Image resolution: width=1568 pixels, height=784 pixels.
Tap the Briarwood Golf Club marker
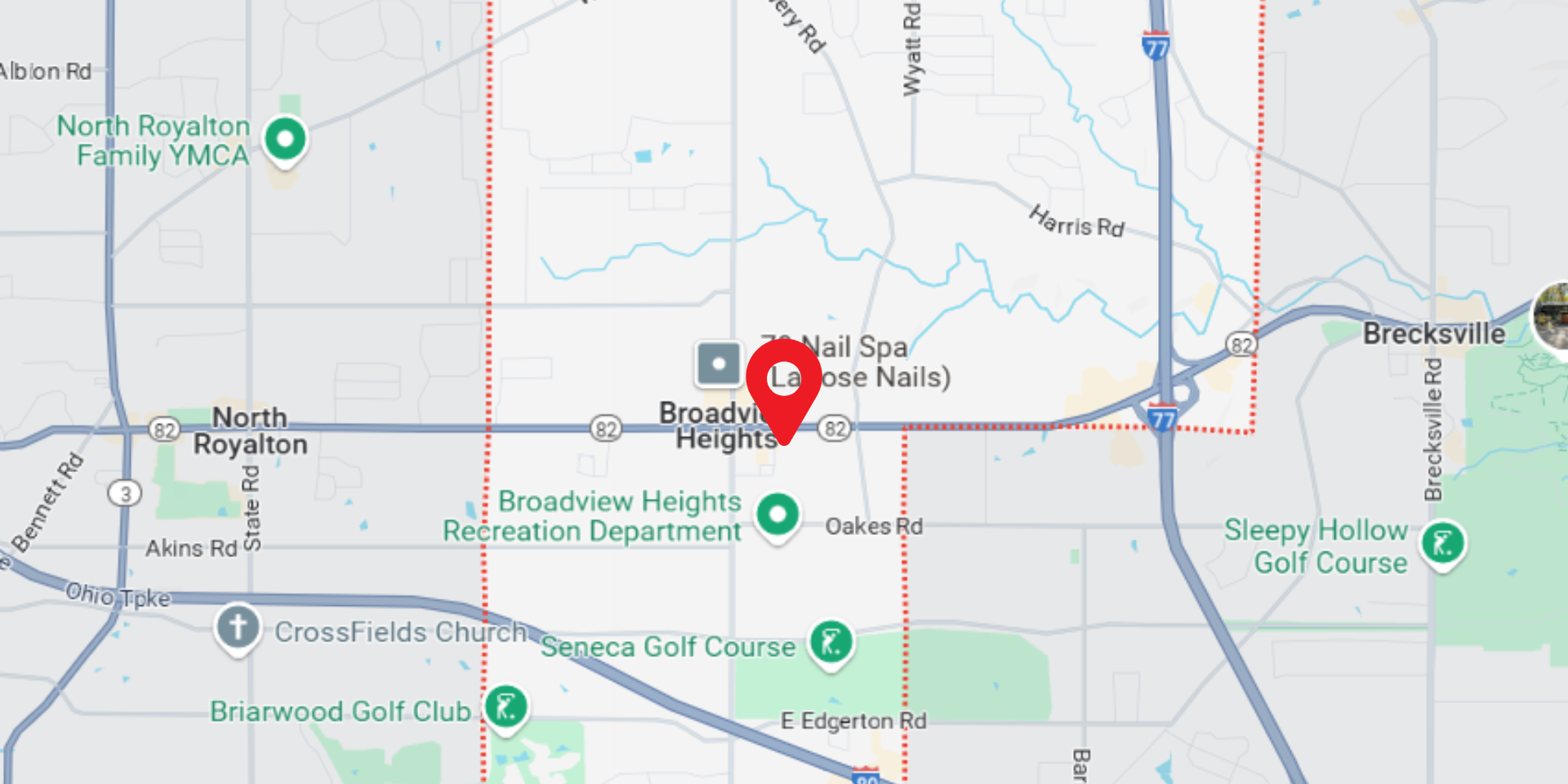coord(506,707)
